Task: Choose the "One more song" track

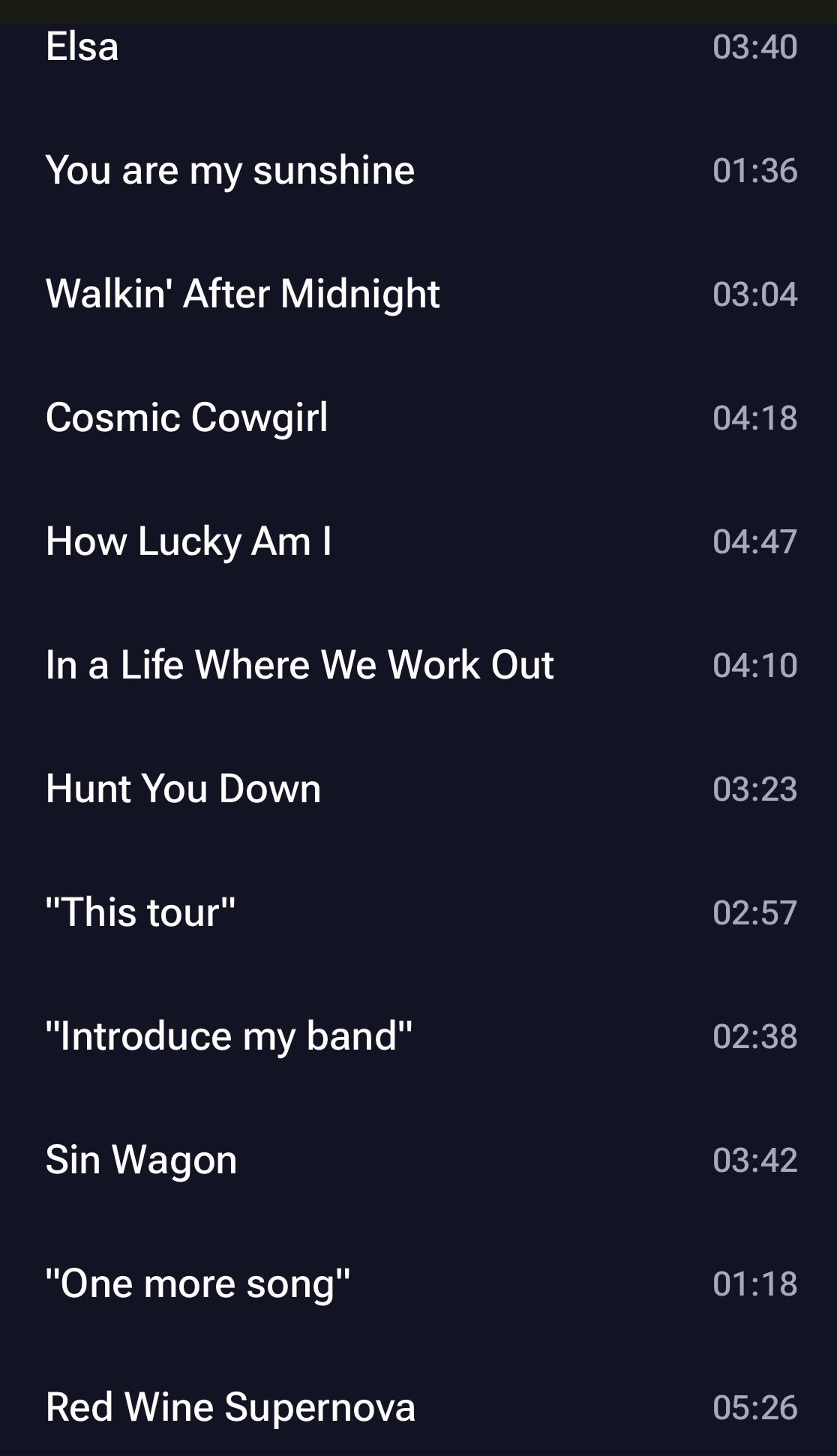Action: [x=197, y=1283]
